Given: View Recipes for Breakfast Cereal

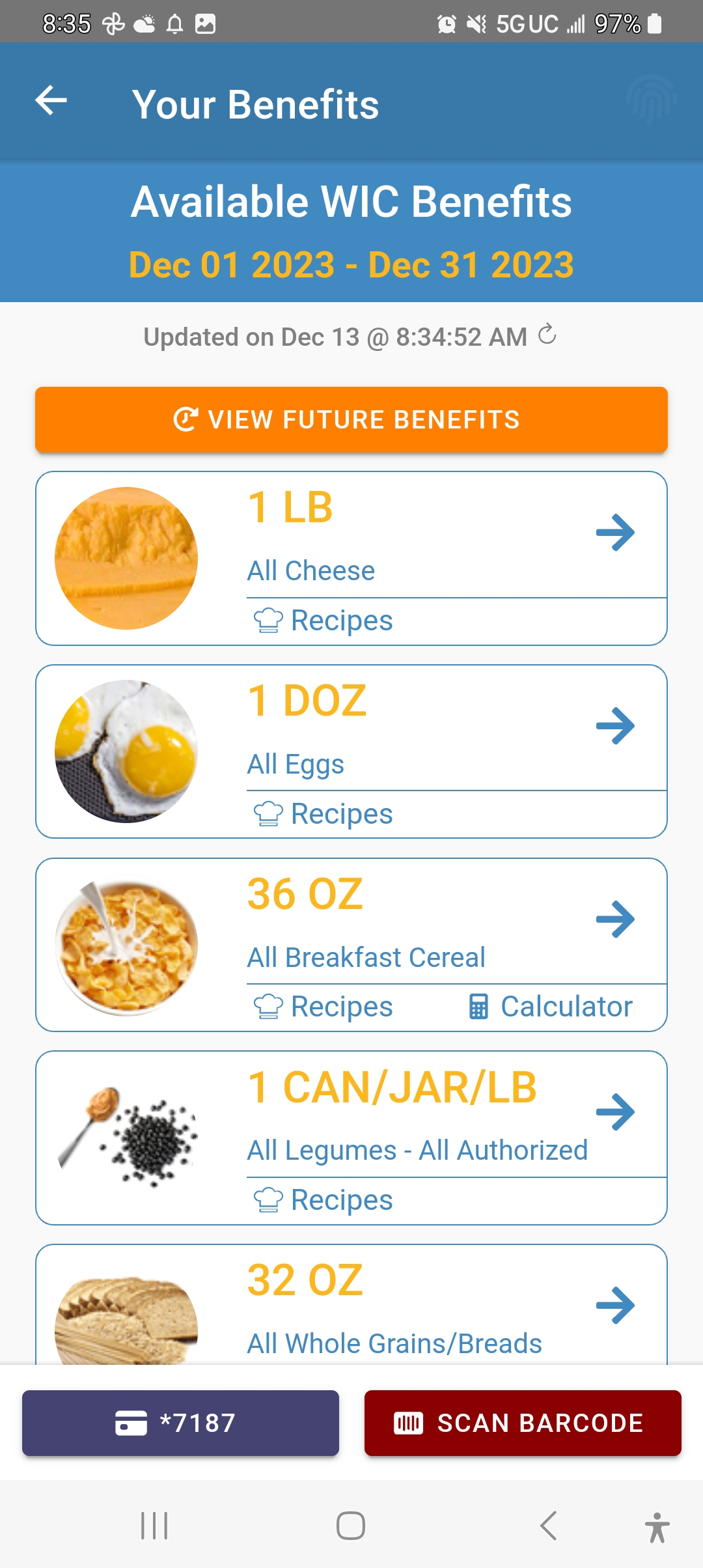Looking at the screenshot, I should 324,1007.
